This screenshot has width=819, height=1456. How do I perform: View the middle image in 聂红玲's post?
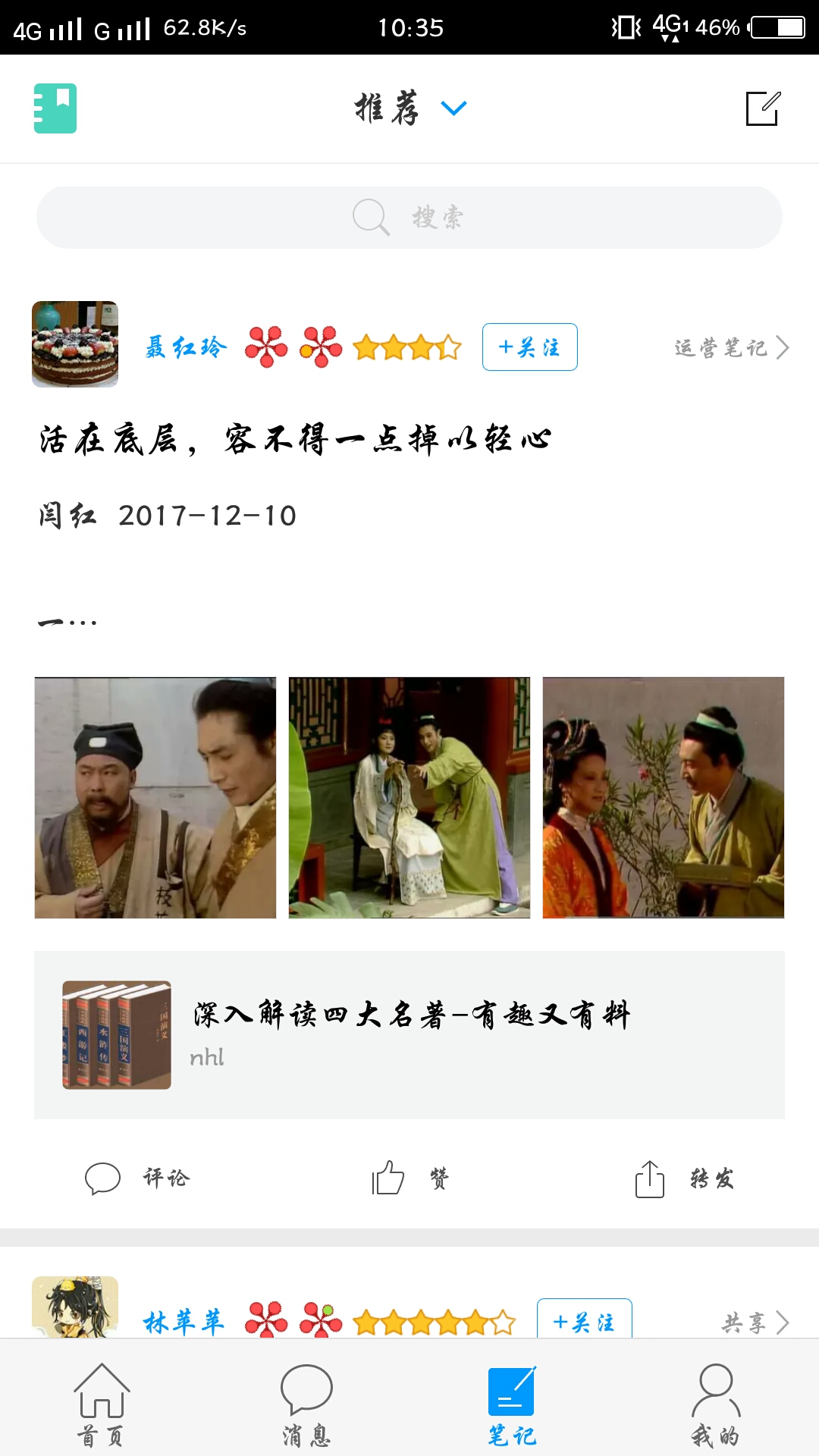coord(409,798)
